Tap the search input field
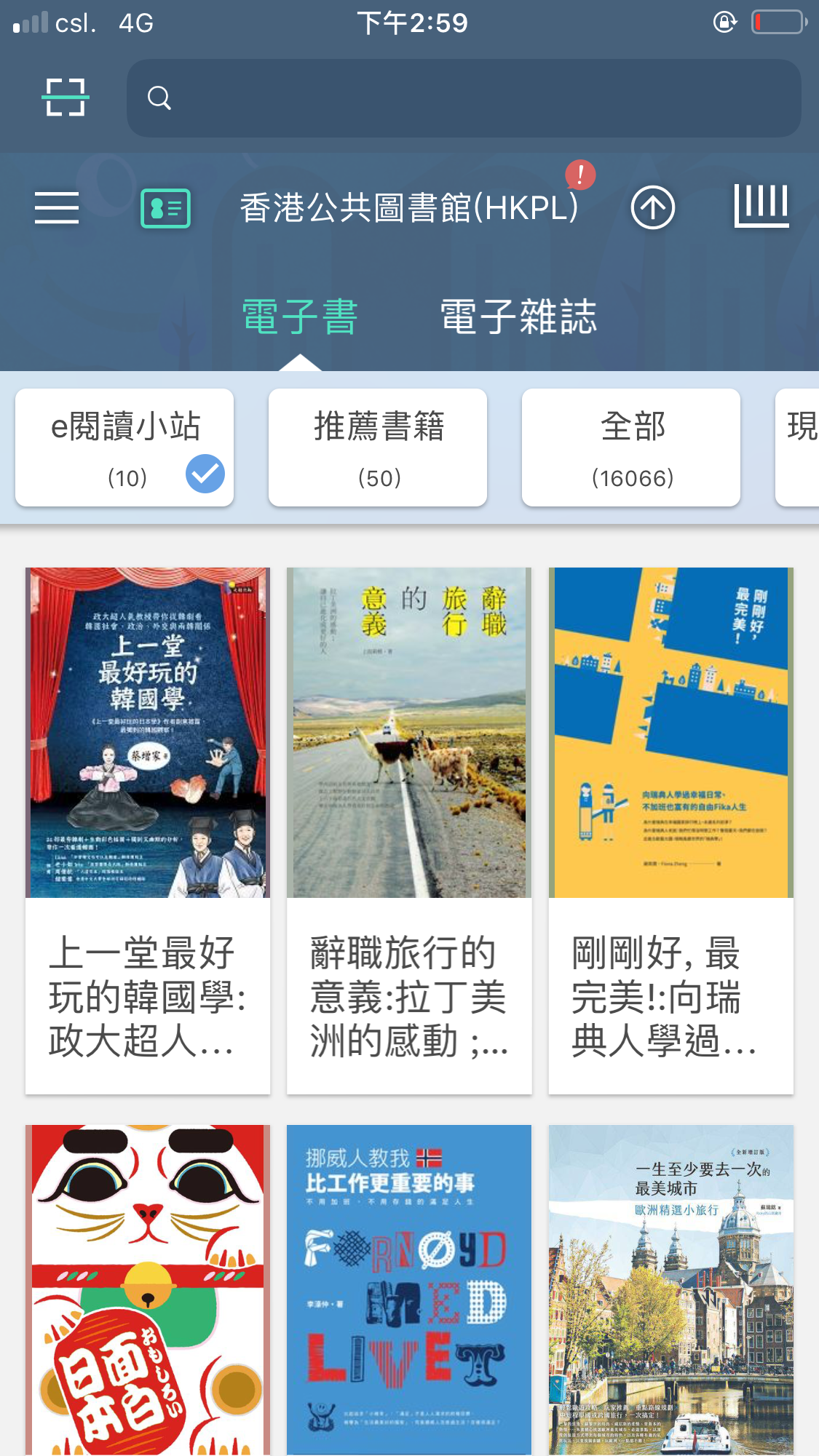 pos(464,98)
